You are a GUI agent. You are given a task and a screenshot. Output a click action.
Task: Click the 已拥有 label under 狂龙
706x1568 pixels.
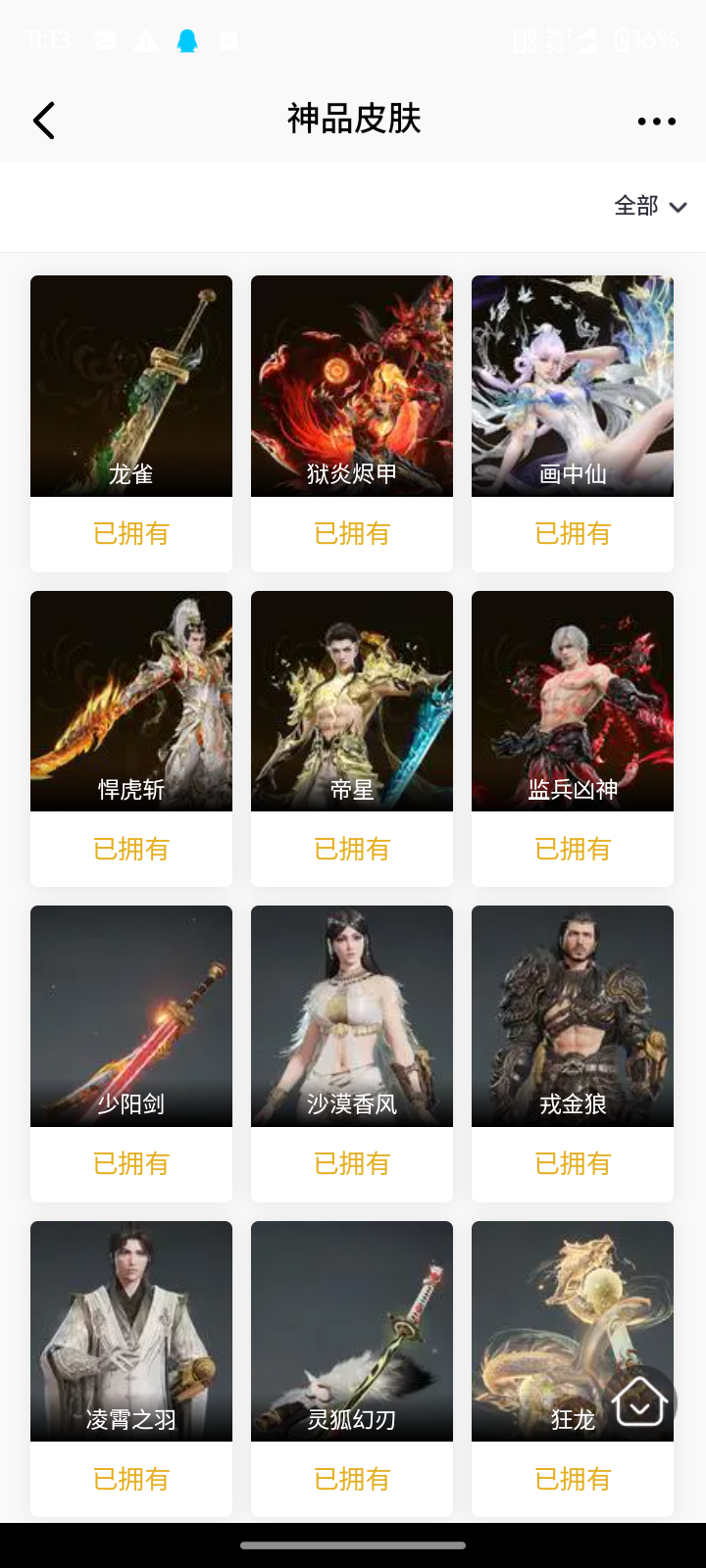(x=572, y=1479)
